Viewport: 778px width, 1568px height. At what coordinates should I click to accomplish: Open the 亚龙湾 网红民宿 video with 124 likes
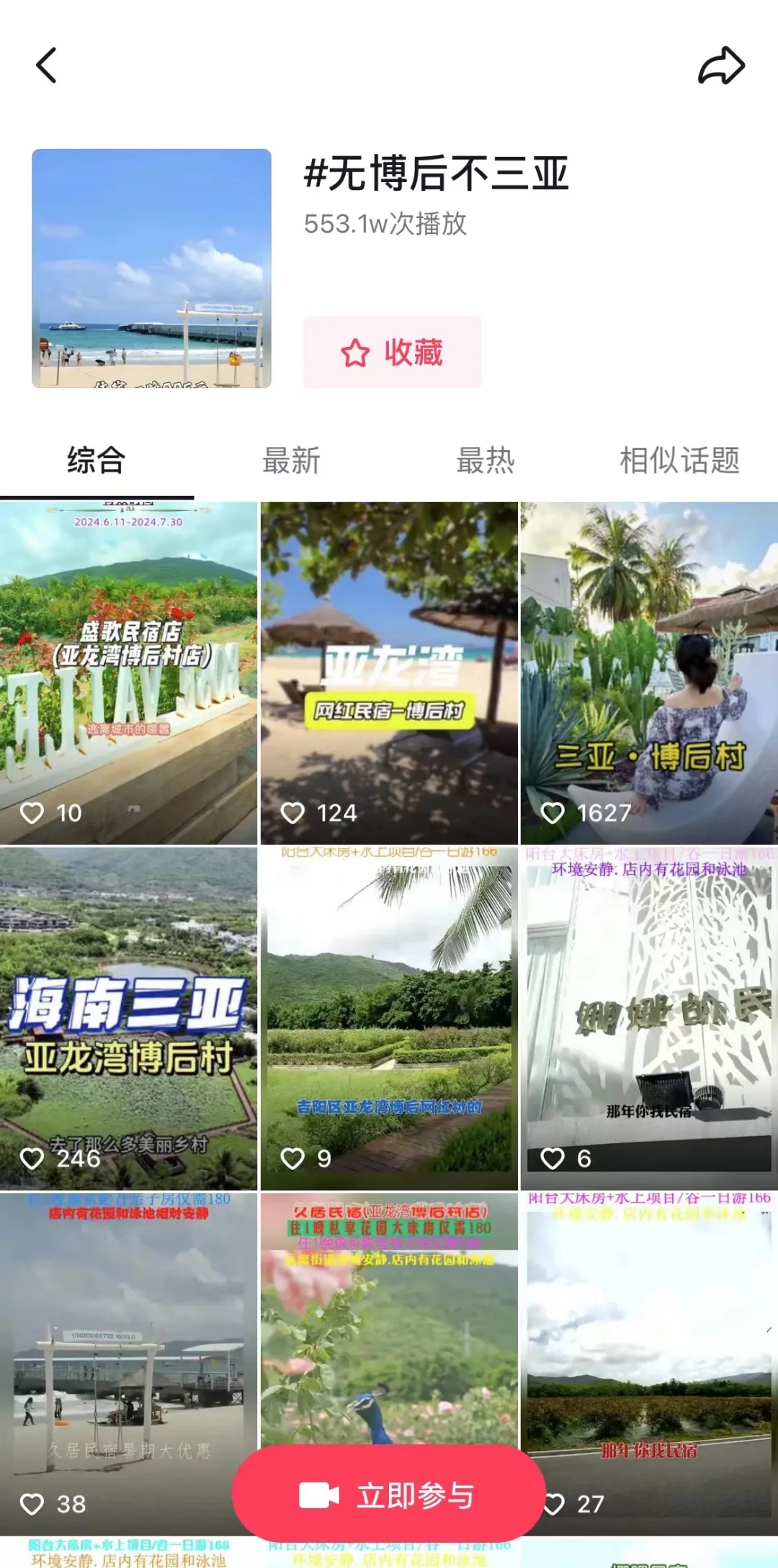[389, 673]
